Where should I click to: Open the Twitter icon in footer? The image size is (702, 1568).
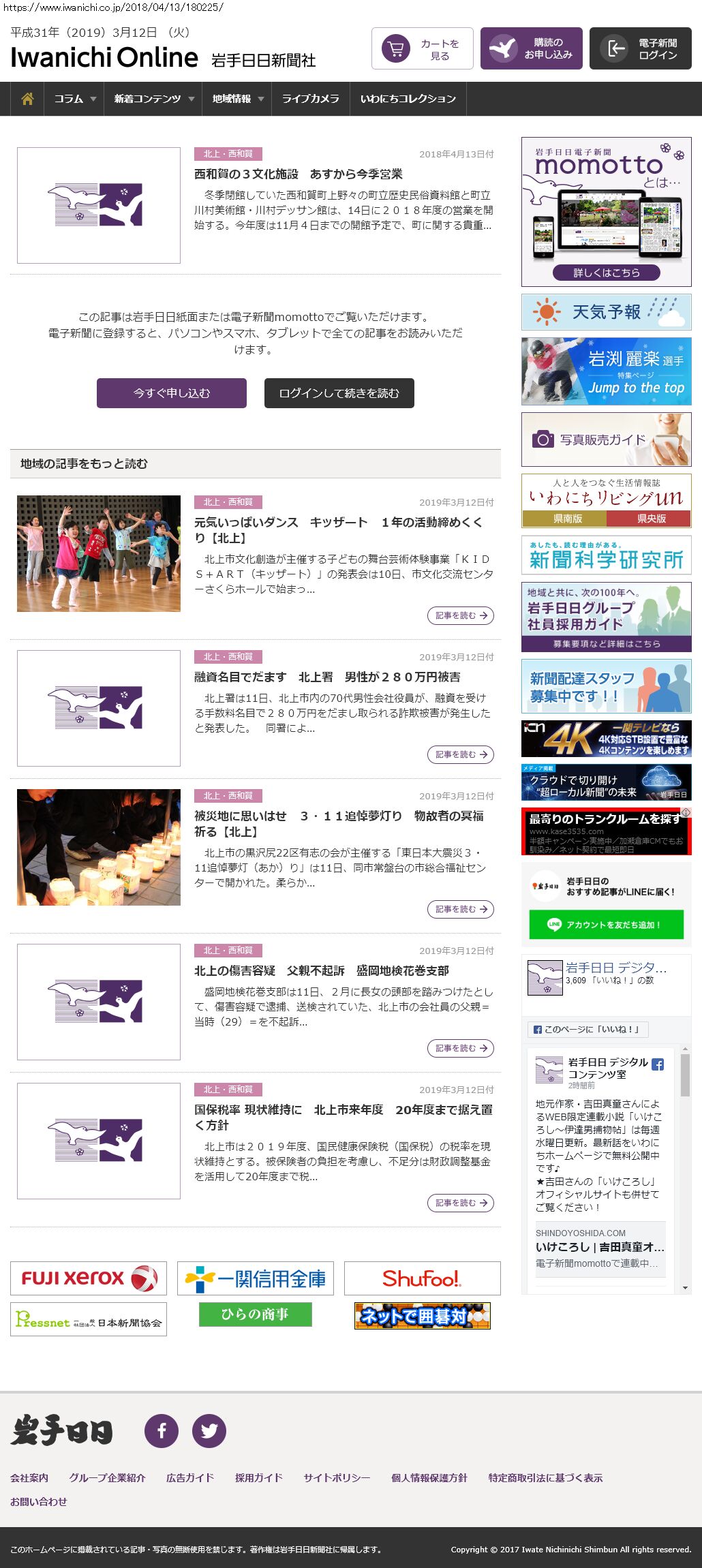pos(209,1430)
